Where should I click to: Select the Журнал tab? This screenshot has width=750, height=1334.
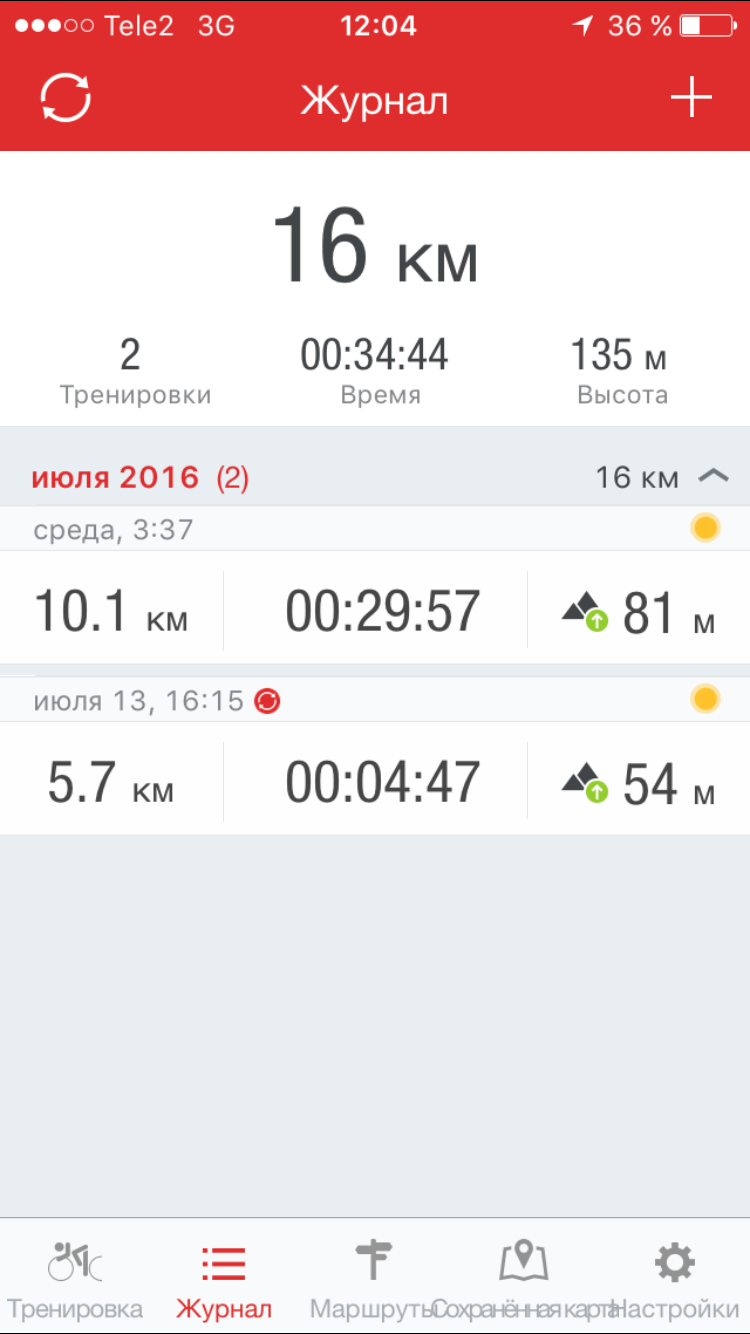pos(224,1279)
